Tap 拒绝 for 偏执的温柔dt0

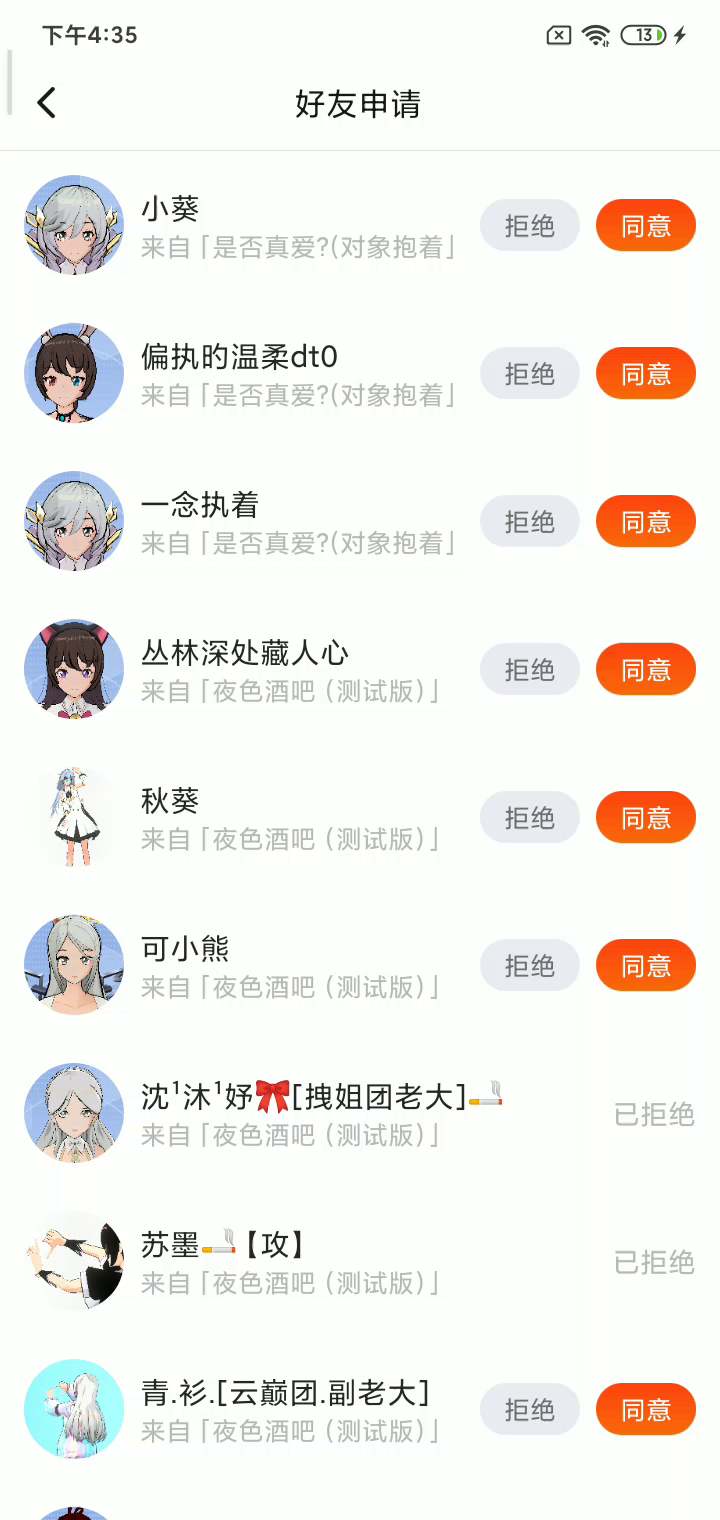click(x=529, y=373)
